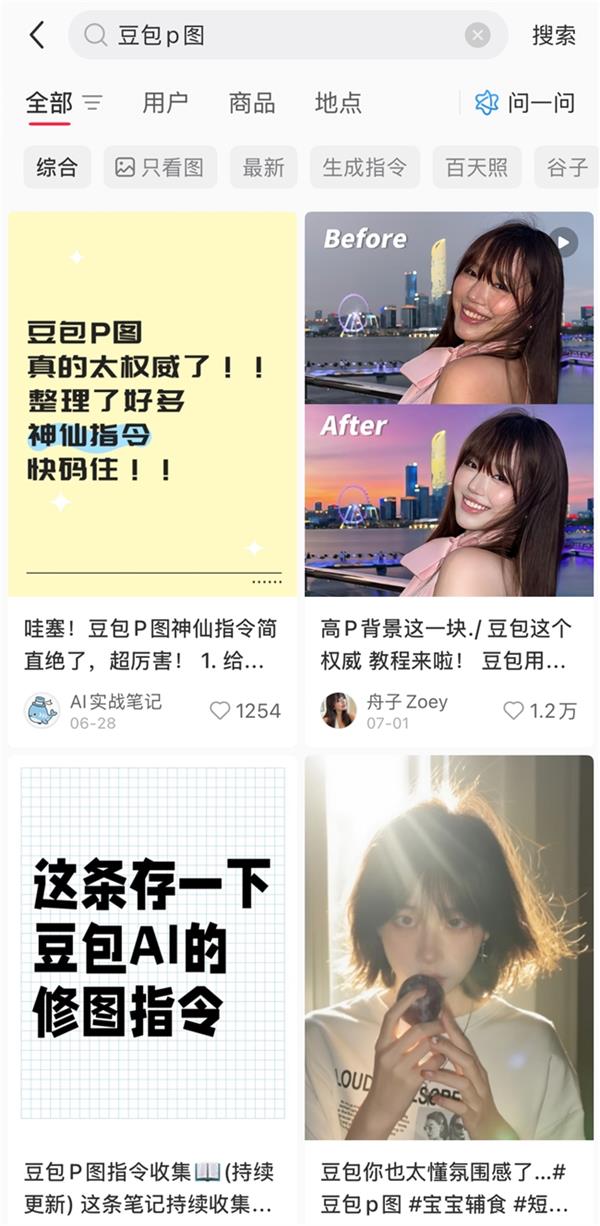Clear the search text
This screenshot has height=1226, width=600.
(x=477, y=36)
